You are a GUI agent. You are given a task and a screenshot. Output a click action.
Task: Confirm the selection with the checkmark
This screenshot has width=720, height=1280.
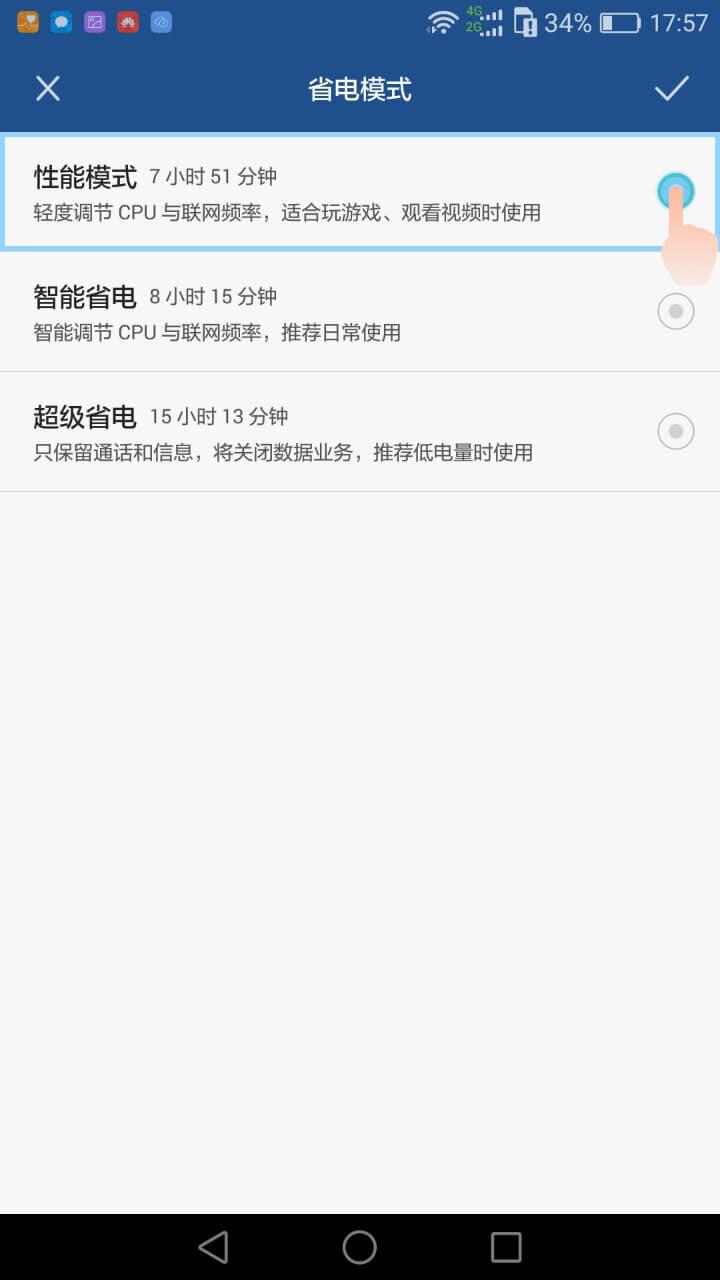point(671,89)
